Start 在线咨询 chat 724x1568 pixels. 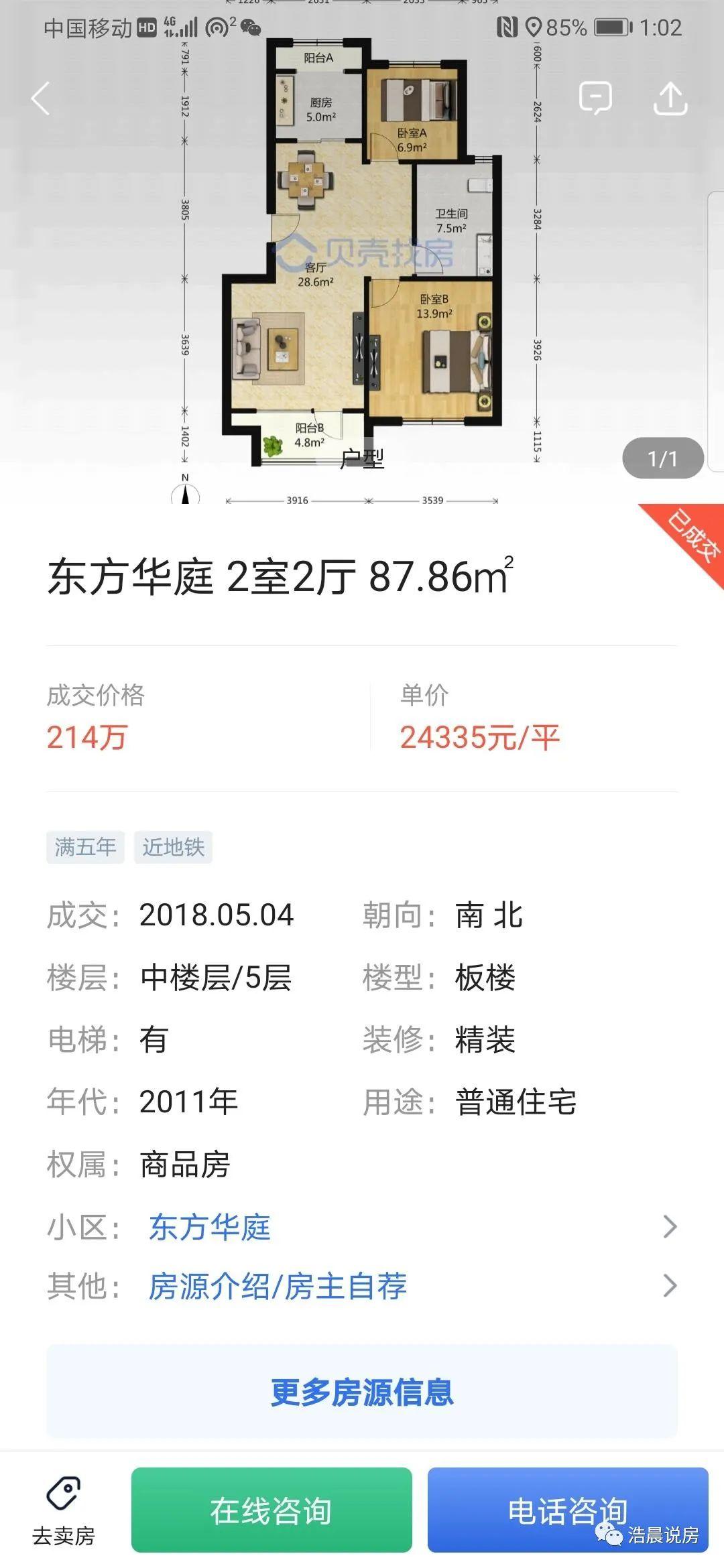(271, 1510)
